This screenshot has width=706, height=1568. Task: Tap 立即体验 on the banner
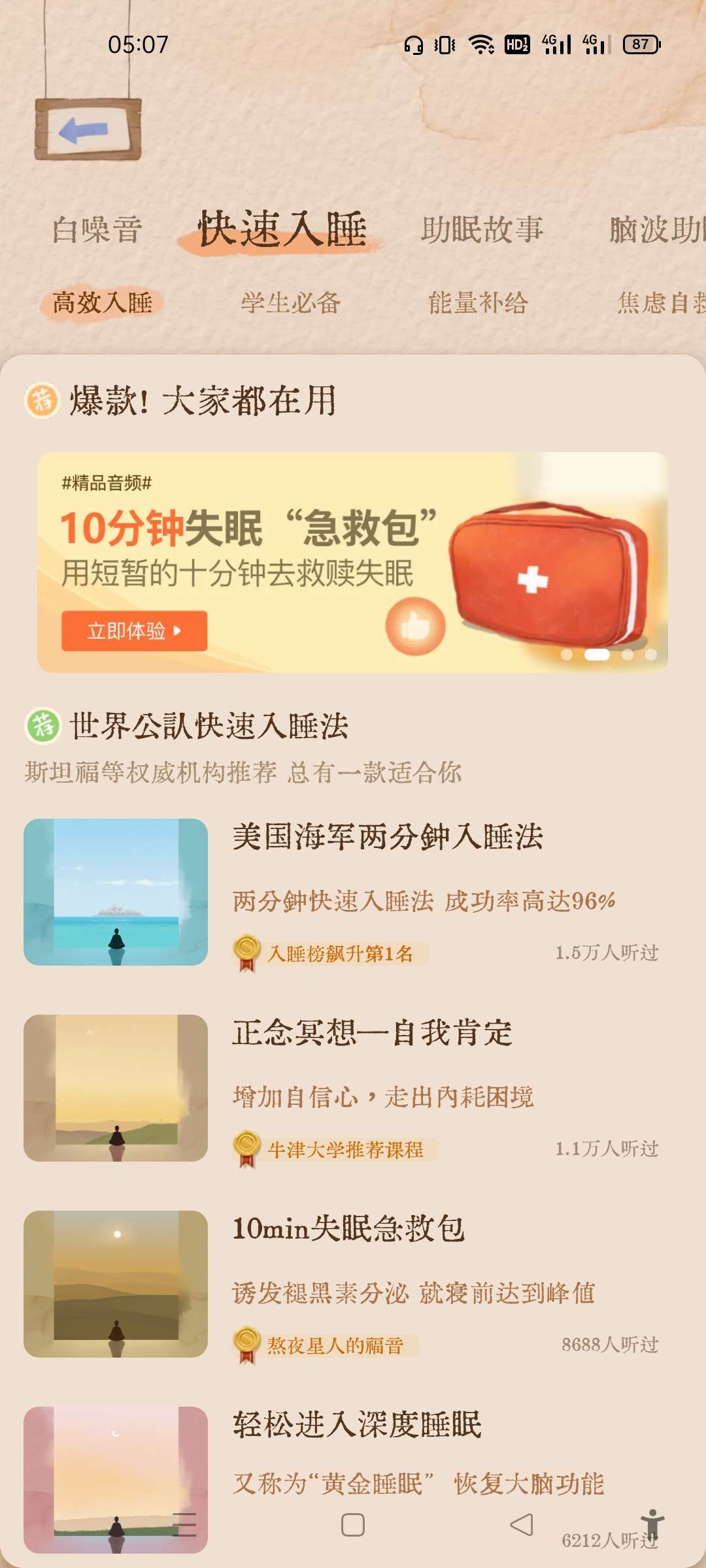click(134, 631)
